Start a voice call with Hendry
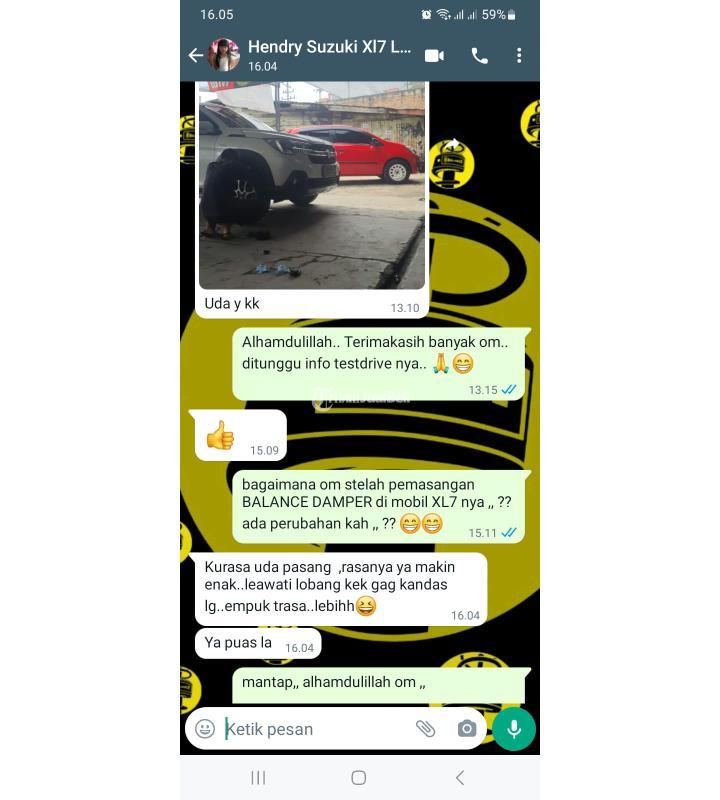 pyautogui.click(x=479, y=56)
